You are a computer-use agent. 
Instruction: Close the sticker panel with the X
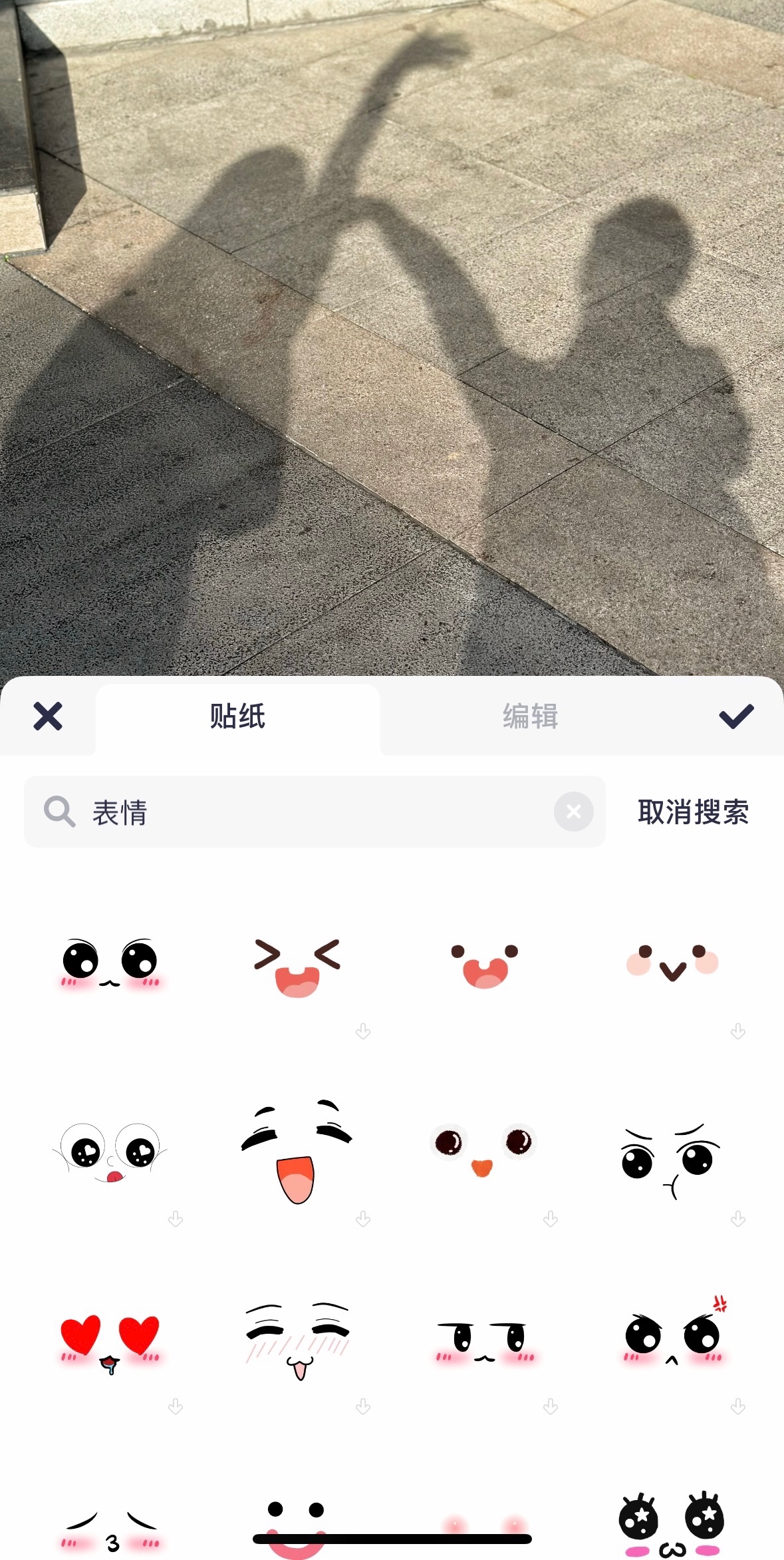click(48, 716)
